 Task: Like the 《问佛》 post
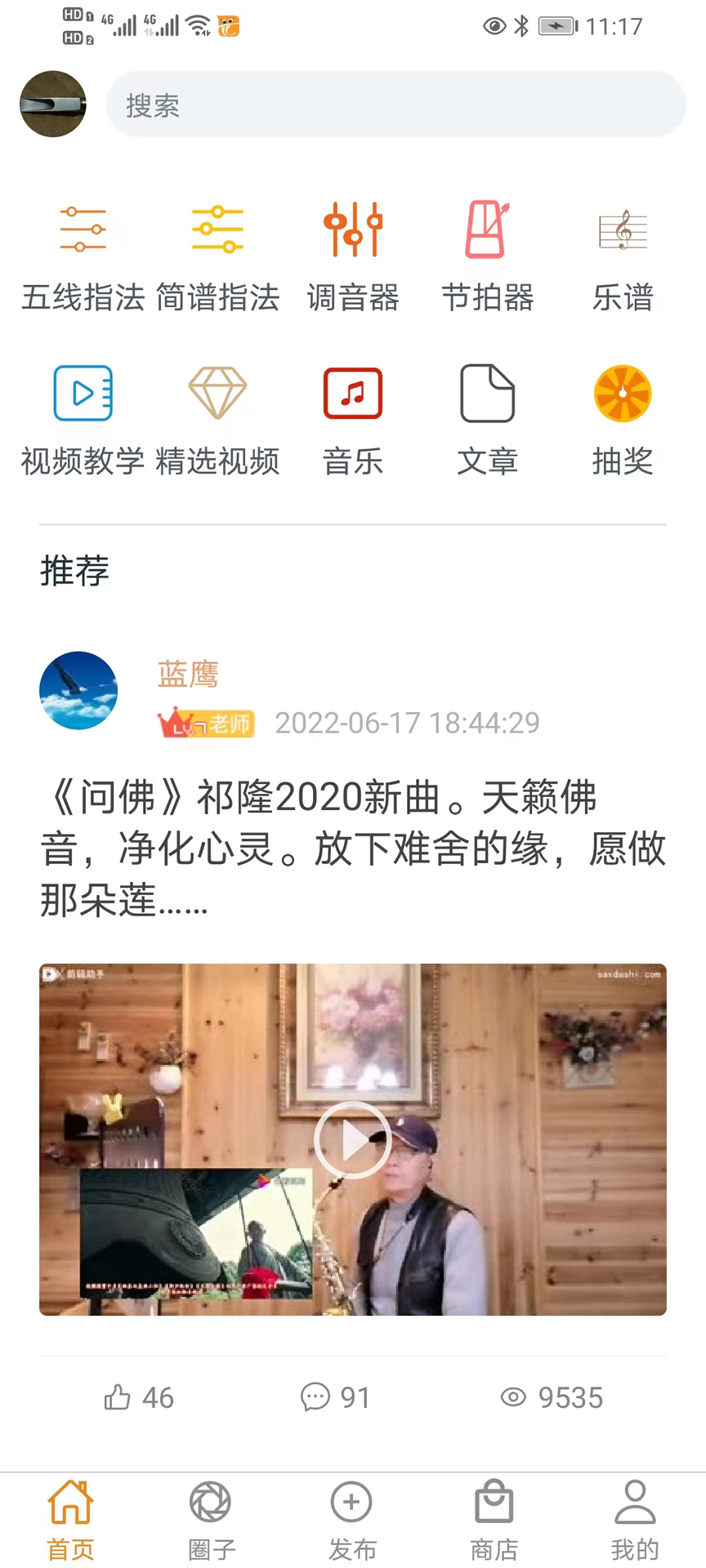[137, 1397]
